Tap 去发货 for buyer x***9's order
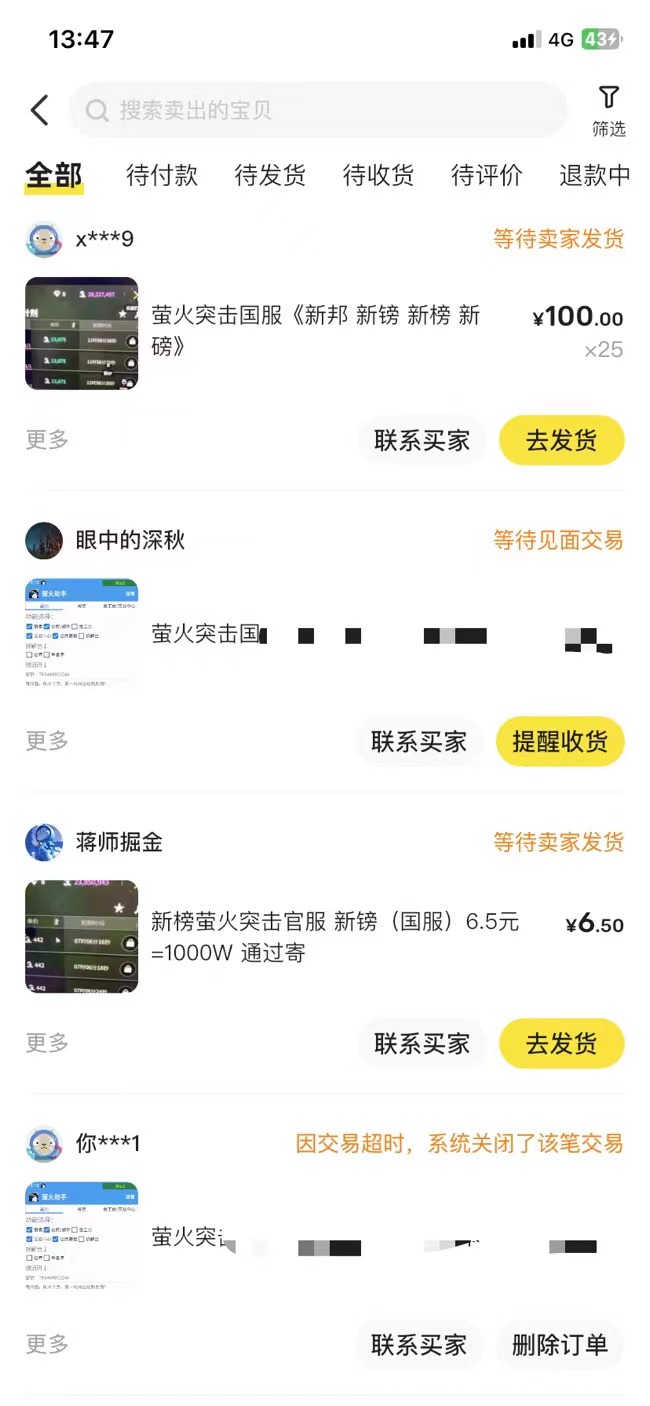 coord(561,441)
